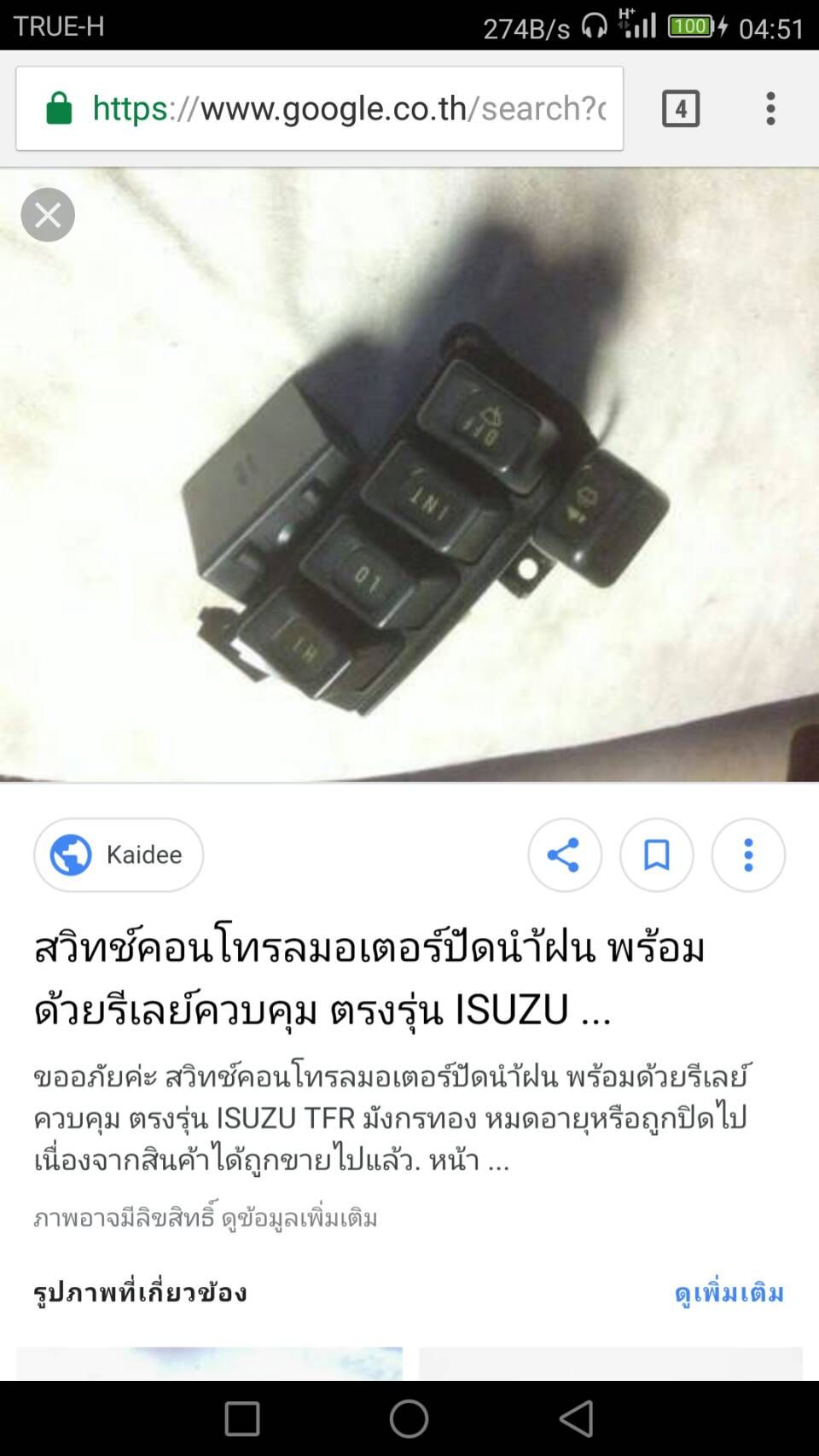This screenshot has width=819, height=1456.
Task: Open the ISUZU wiper switch listing title
Action: point(369,978)
